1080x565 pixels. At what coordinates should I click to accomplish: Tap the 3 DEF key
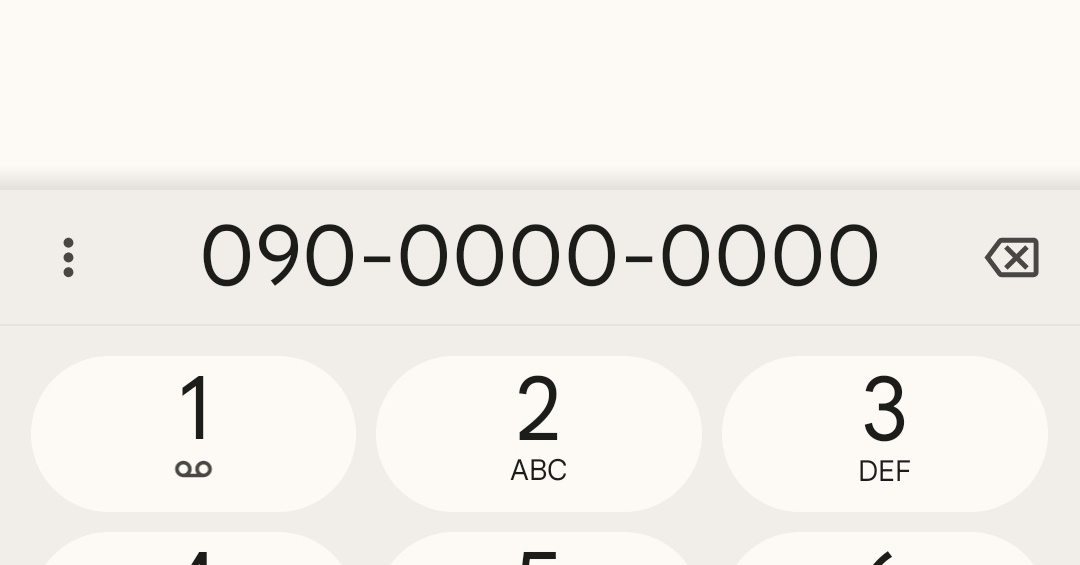(x=884, y=434)
